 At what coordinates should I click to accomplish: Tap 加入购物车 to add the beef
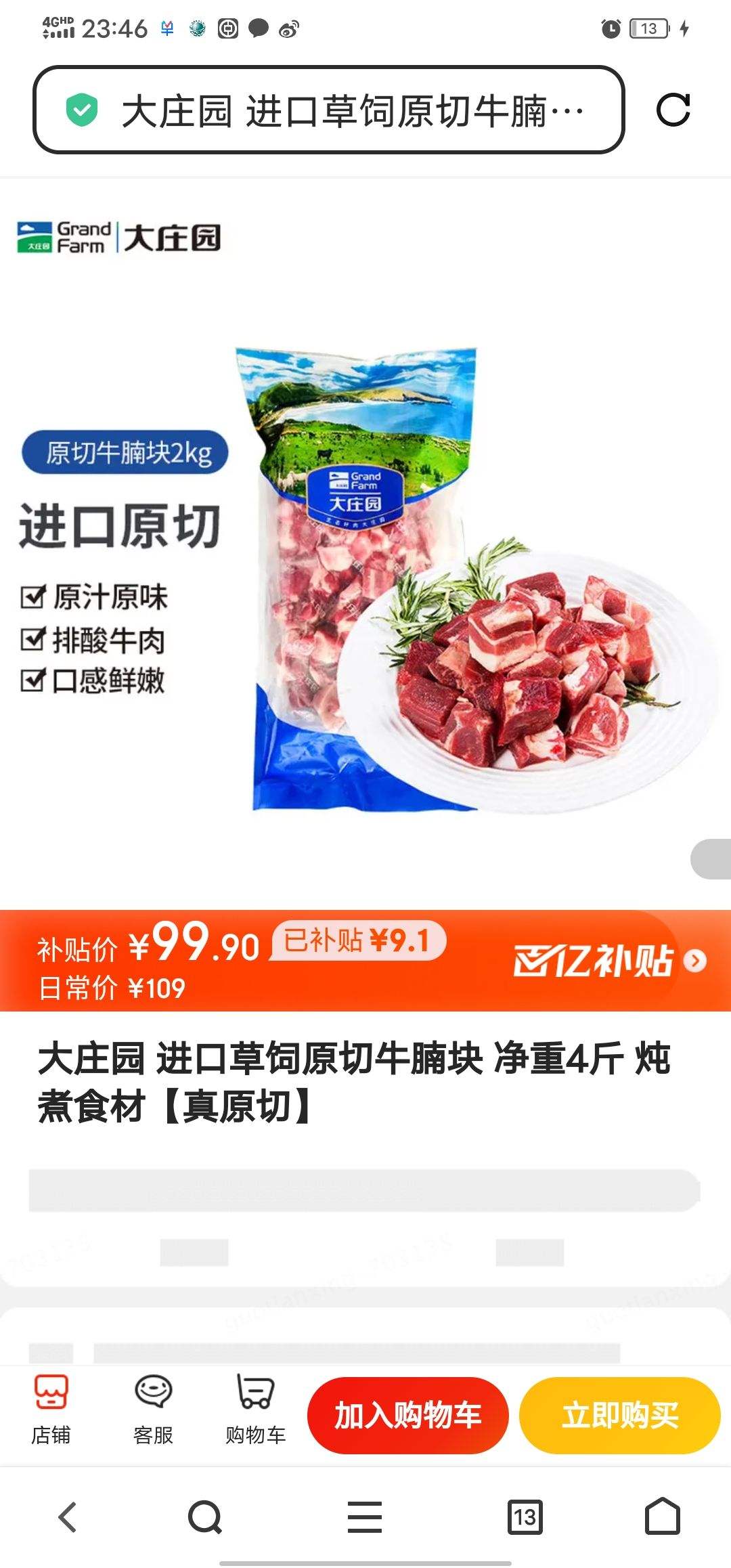pos(407,1415)
